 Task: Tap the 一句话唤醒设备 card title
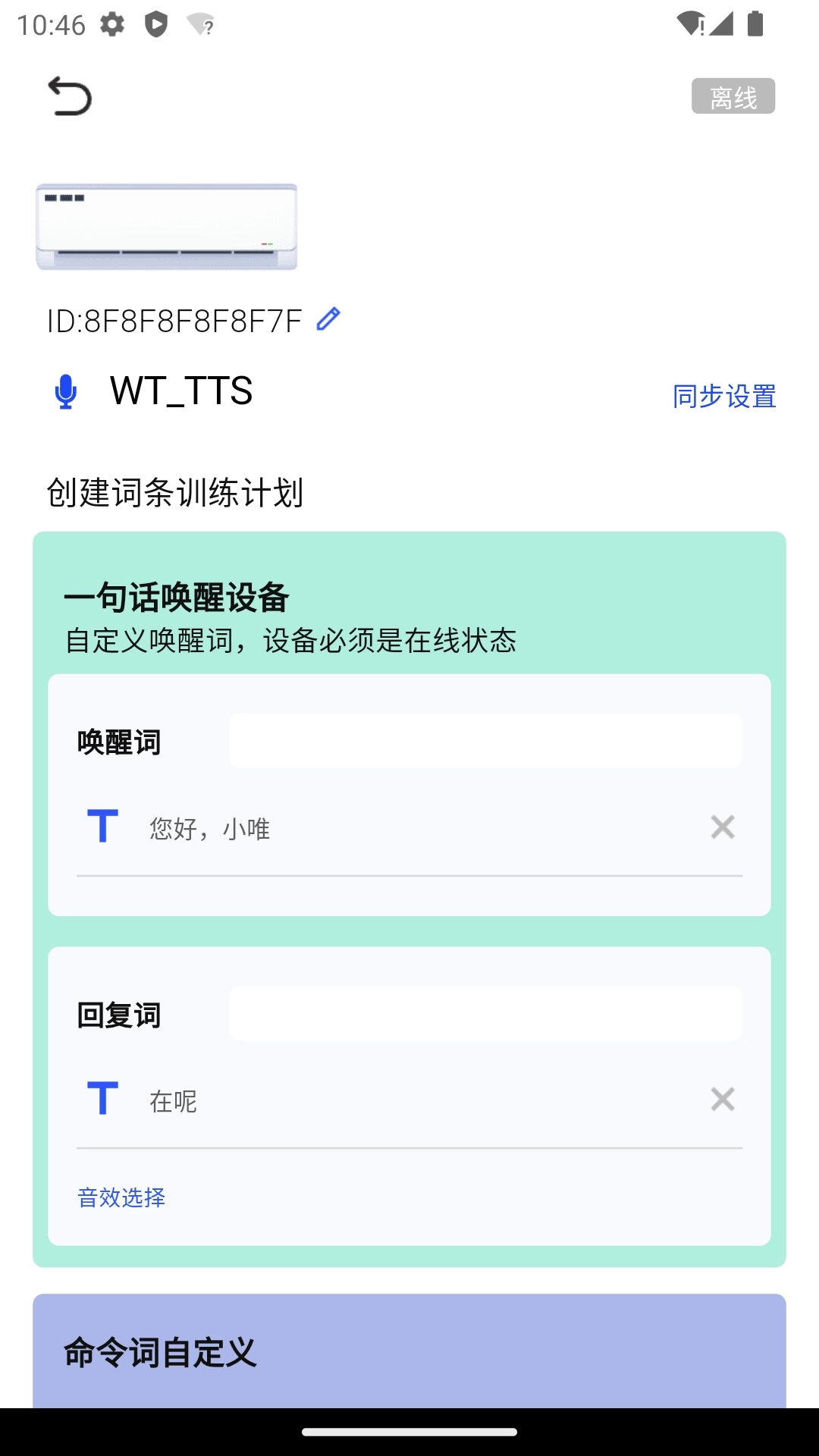click(x=180, y=598)
